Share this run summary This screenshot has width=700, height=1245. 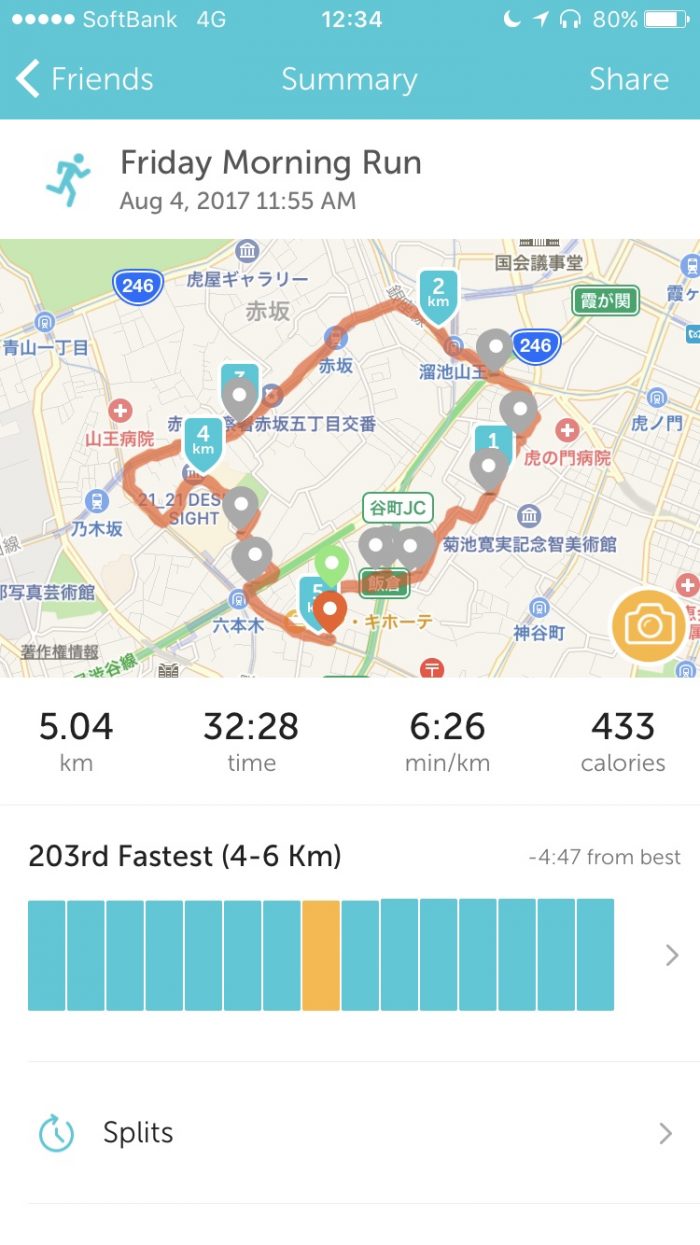pos(628,79)
